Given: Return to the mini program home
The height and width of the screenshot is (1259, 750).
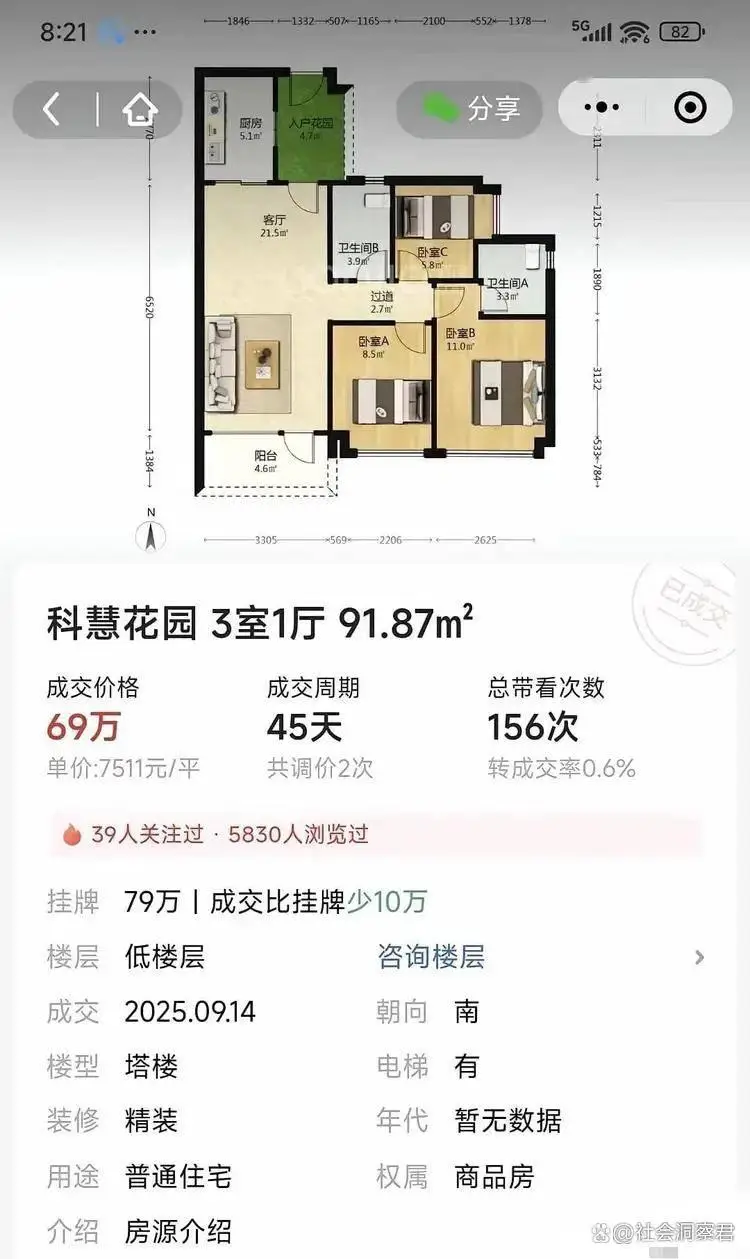Looking at the screenshot, I should pos(140,109).
